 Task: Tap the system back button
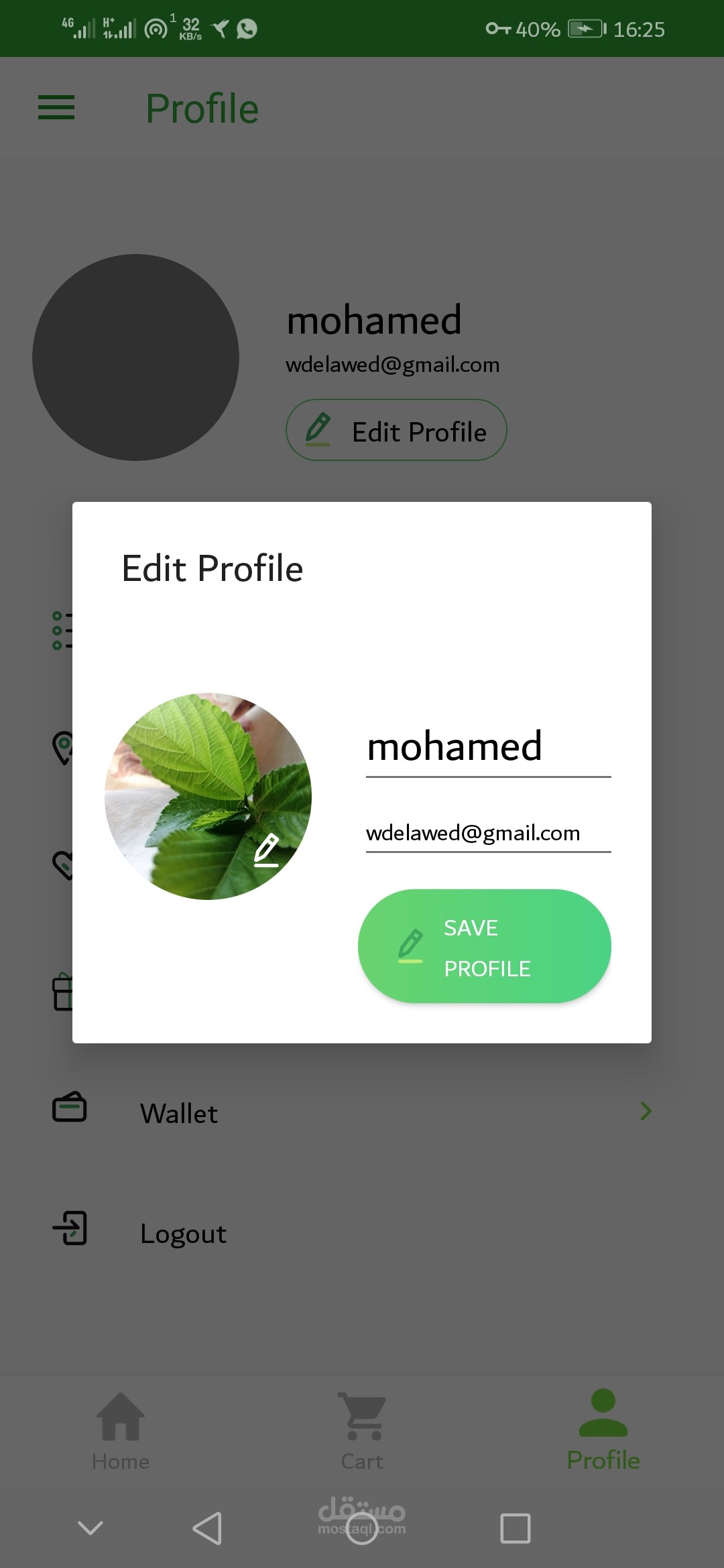[x=208, y=1528]
